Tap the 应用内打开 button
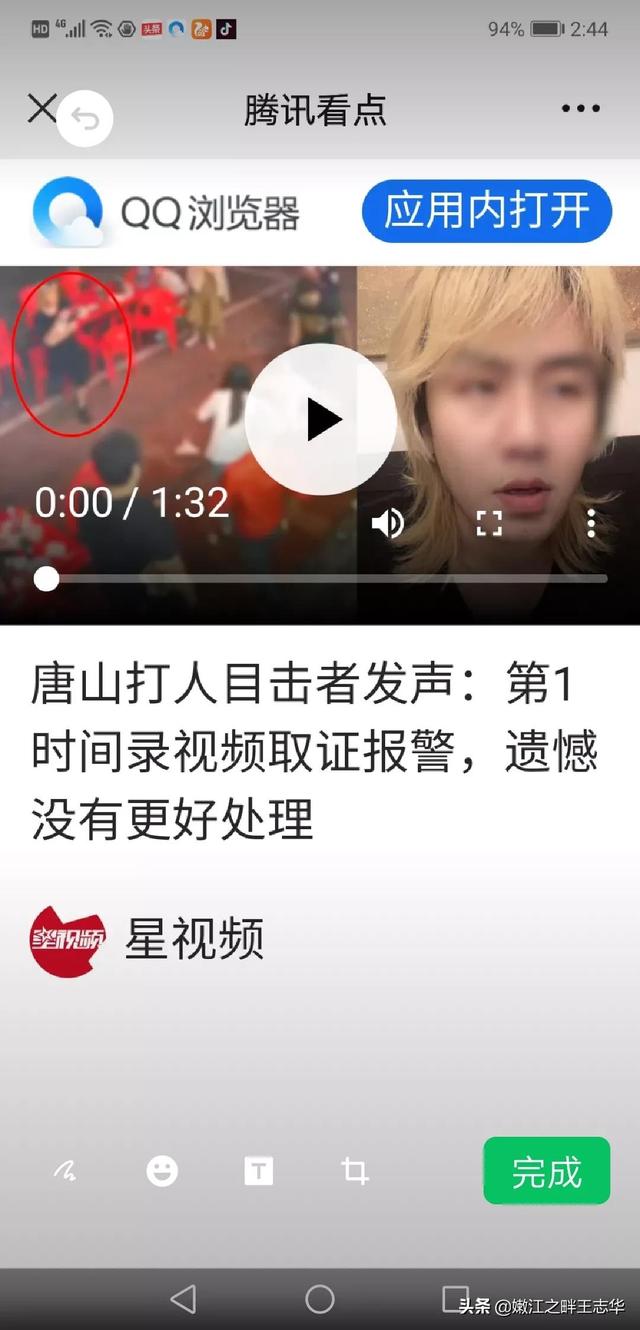Viewport: 640px width, 1330px height. pos(486,212)
